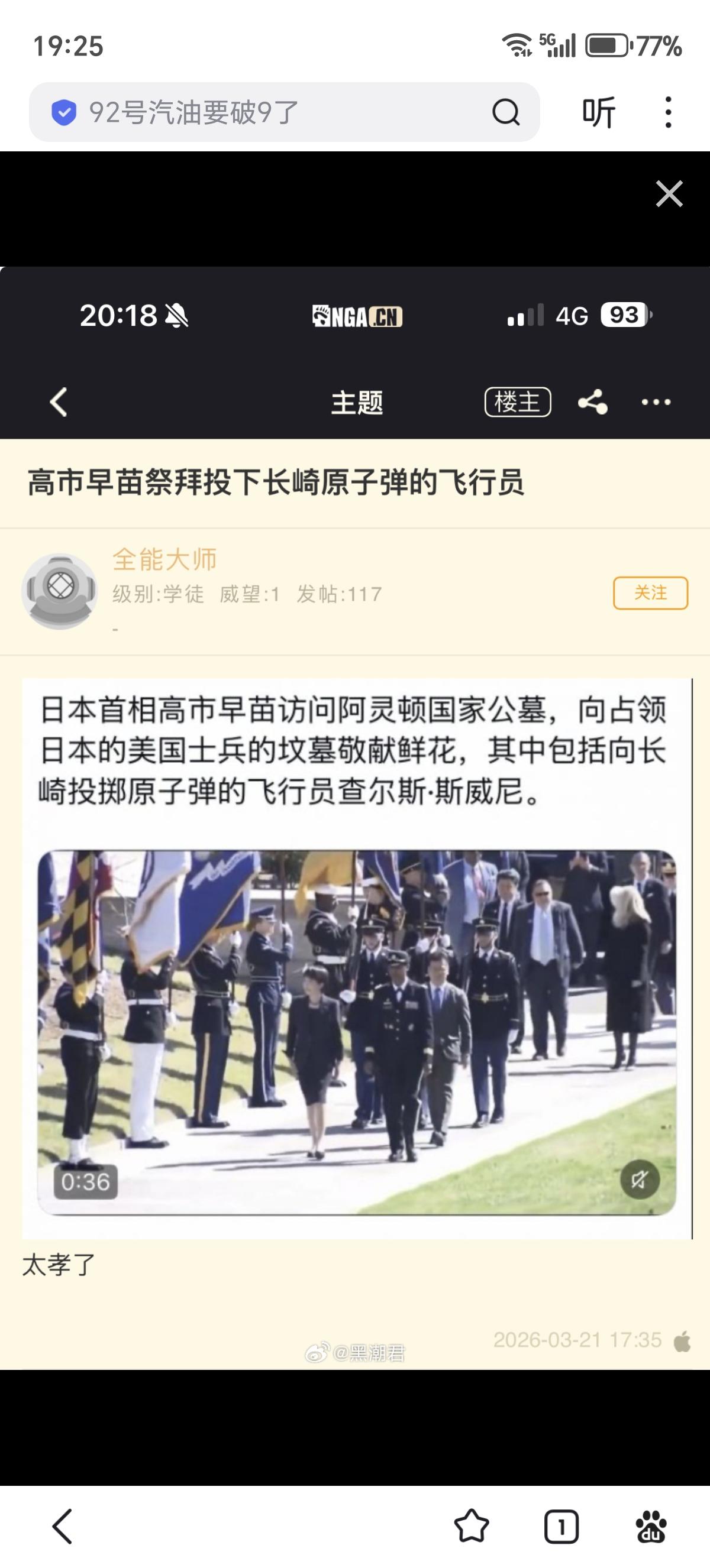Open the thread ••• options menu
710x1568 pixels.
point(654,401)
